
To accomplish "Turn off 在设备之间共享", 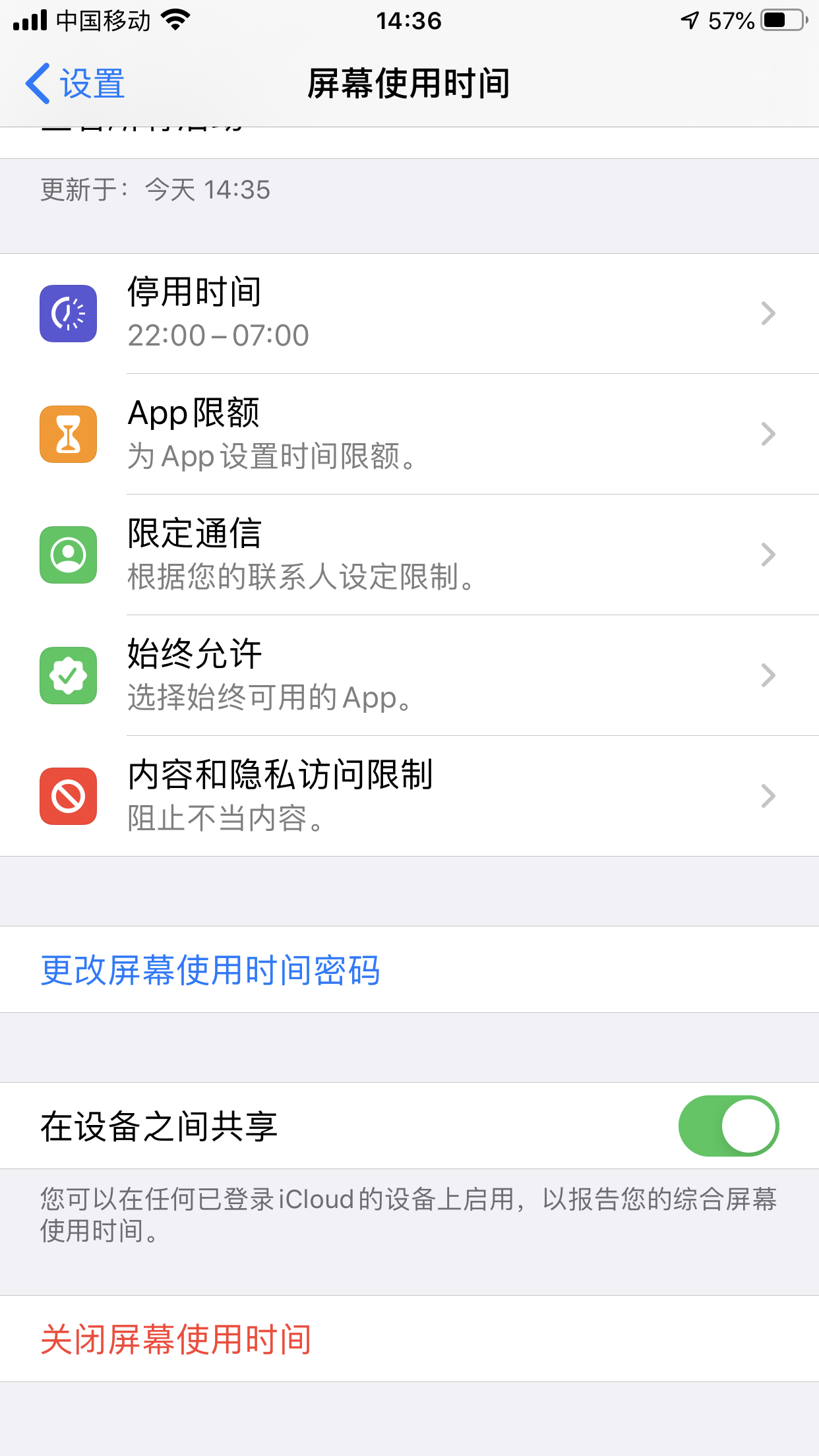I will point(728,1126).
